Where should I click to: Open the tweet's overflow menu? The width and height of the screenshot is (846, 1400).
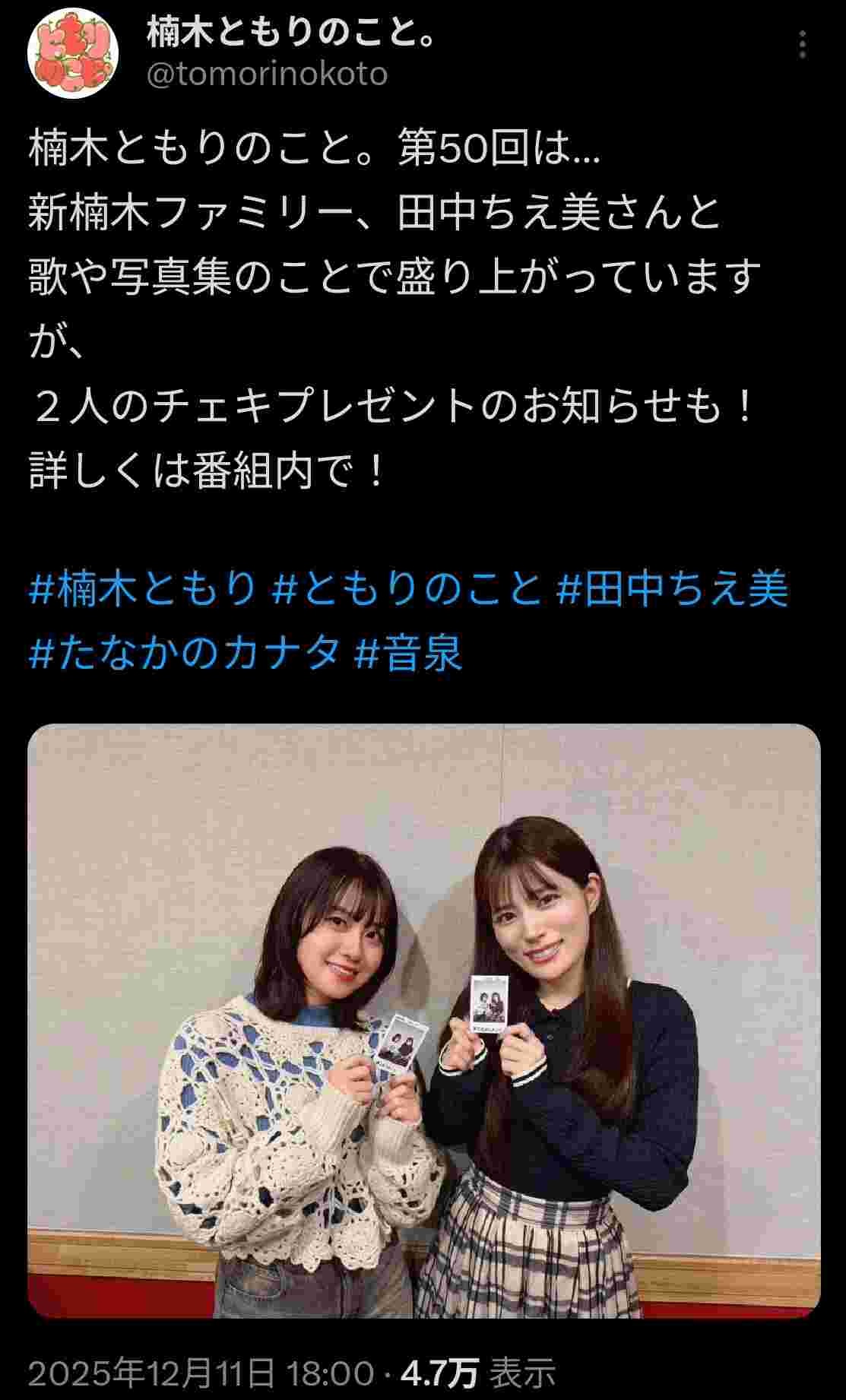pos(803,45)
